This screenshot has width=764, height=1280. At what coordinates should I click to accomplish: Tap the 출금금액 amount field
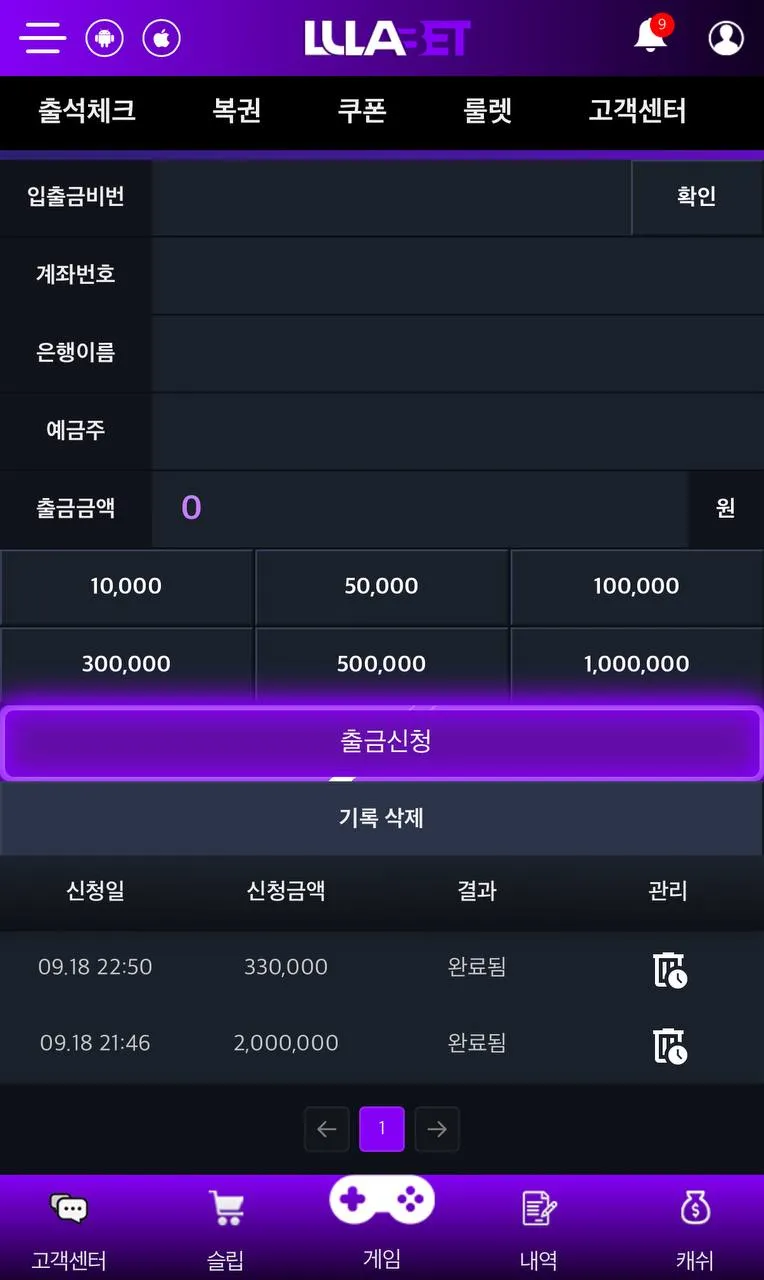pos(420,508)
